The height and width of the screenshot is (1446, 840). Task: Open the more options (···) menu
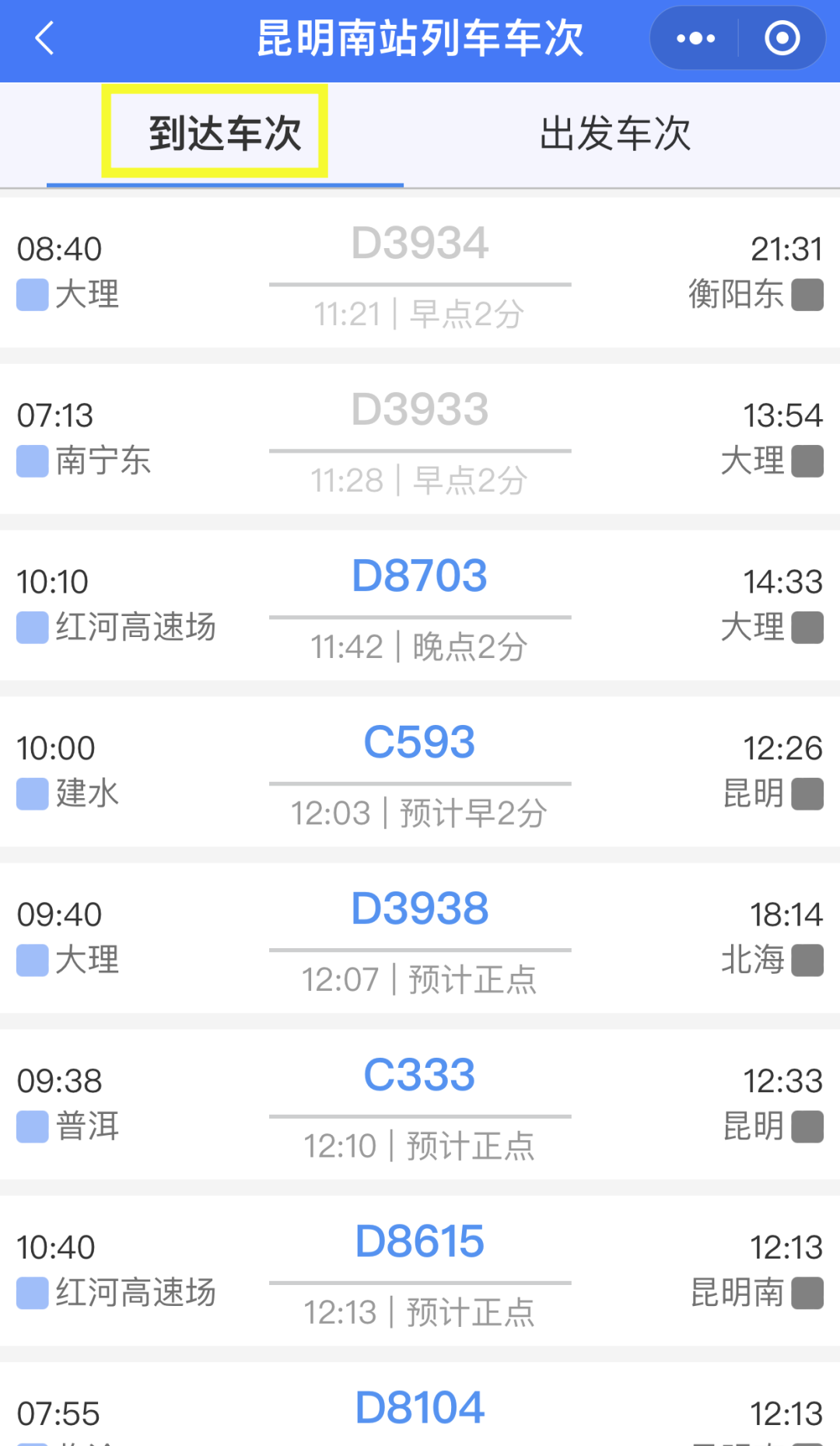tap(695, 38)
